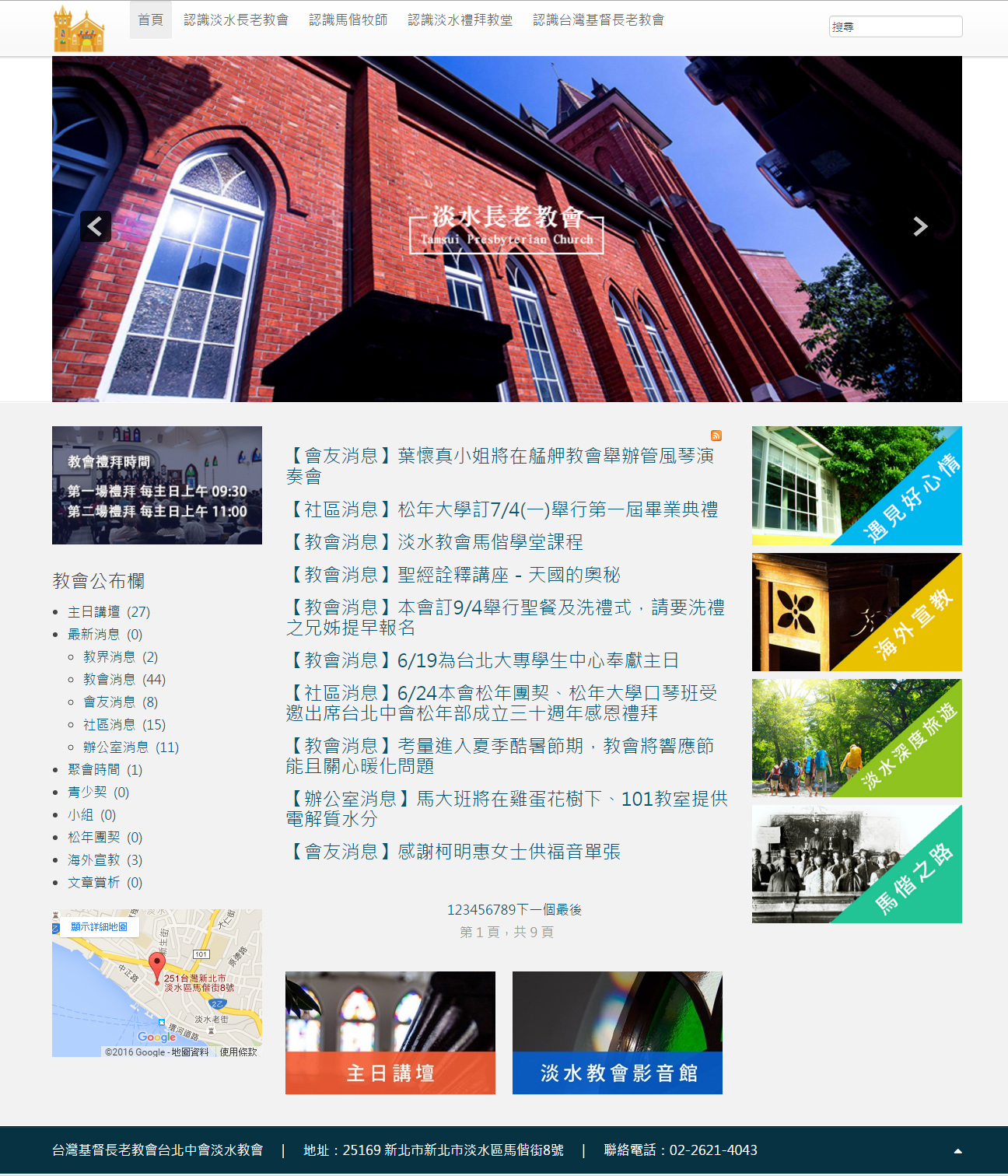Open the 淡水深度旅遊 tile
Image resolution: width=1008 pixels, height=1176 pixels.
(x=856, y=738)
